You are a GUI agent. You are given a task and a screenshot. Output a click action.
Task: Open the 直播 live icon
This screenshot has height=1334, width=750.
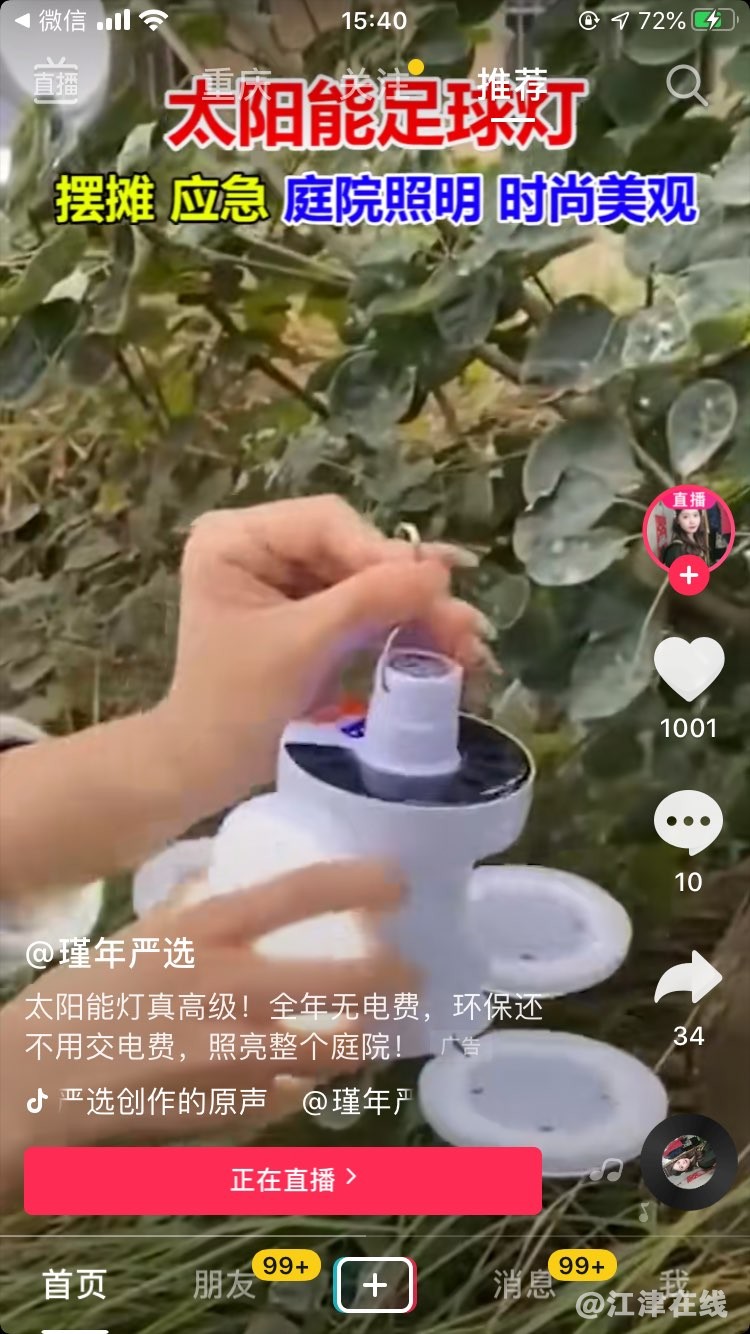tap(57, 80)
